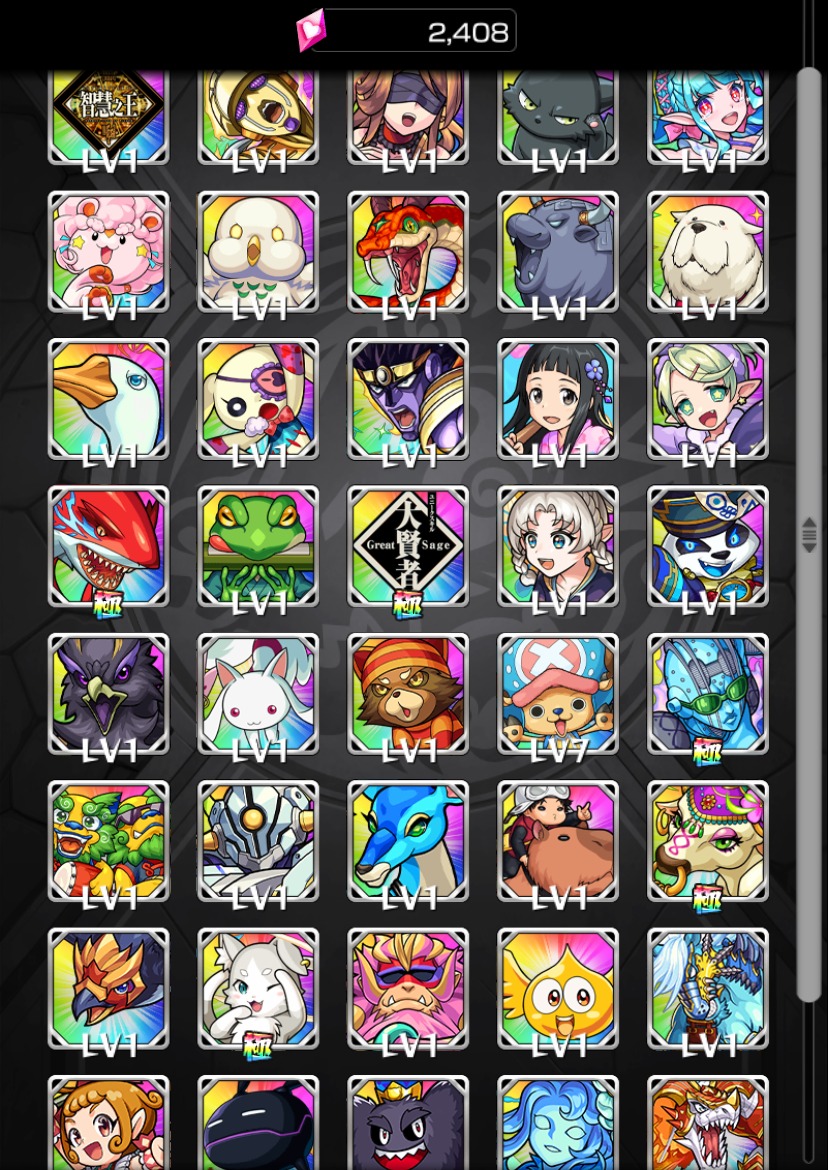Open the Chopper reindeer character tile
Screen dimensions: 828x1170
(x=558, y=693)
